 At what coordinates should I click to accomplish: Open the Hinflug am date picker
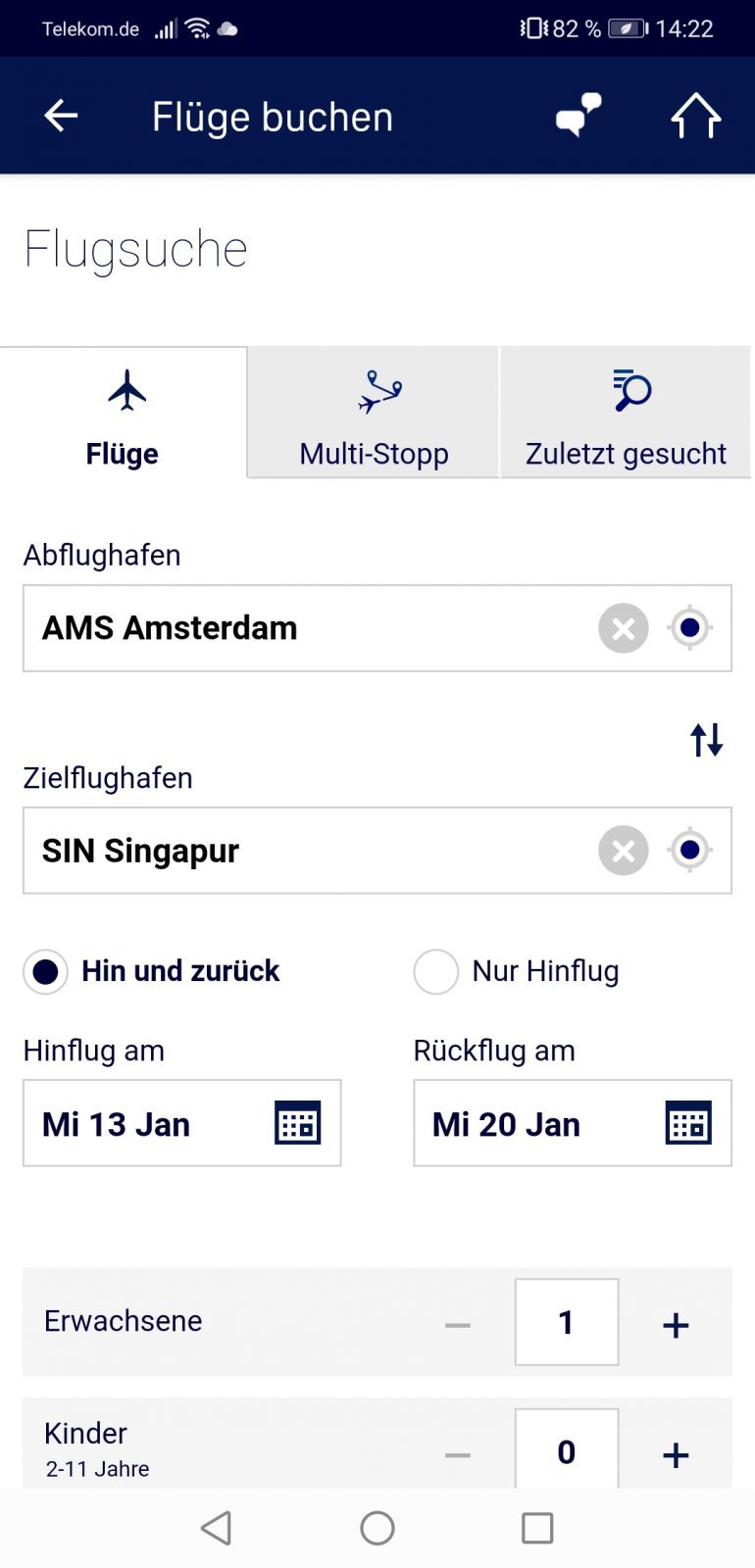[x=181, y=1123]
